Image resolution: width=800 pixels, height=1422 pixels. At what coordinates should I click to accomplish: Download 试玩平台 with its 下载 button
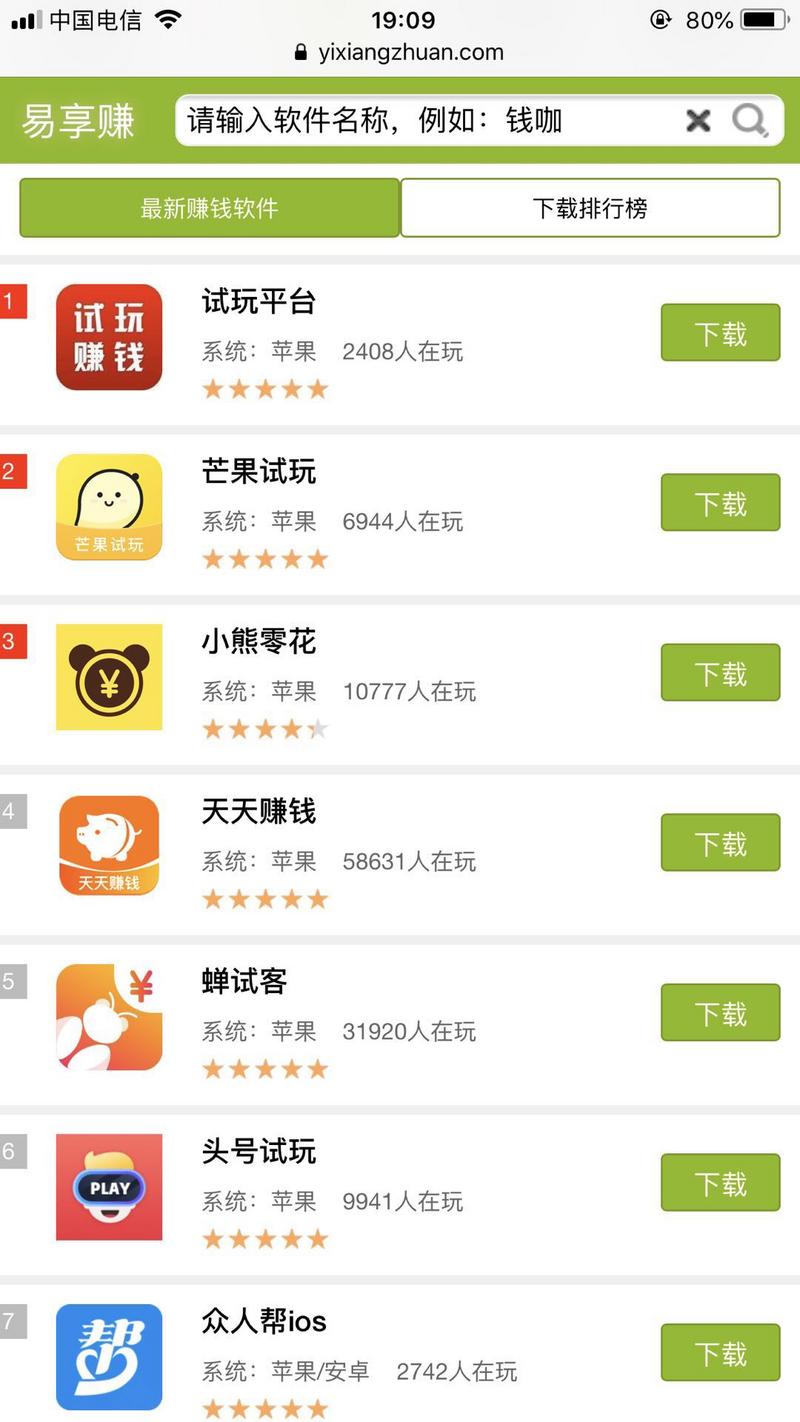click(x=720, y=333)
